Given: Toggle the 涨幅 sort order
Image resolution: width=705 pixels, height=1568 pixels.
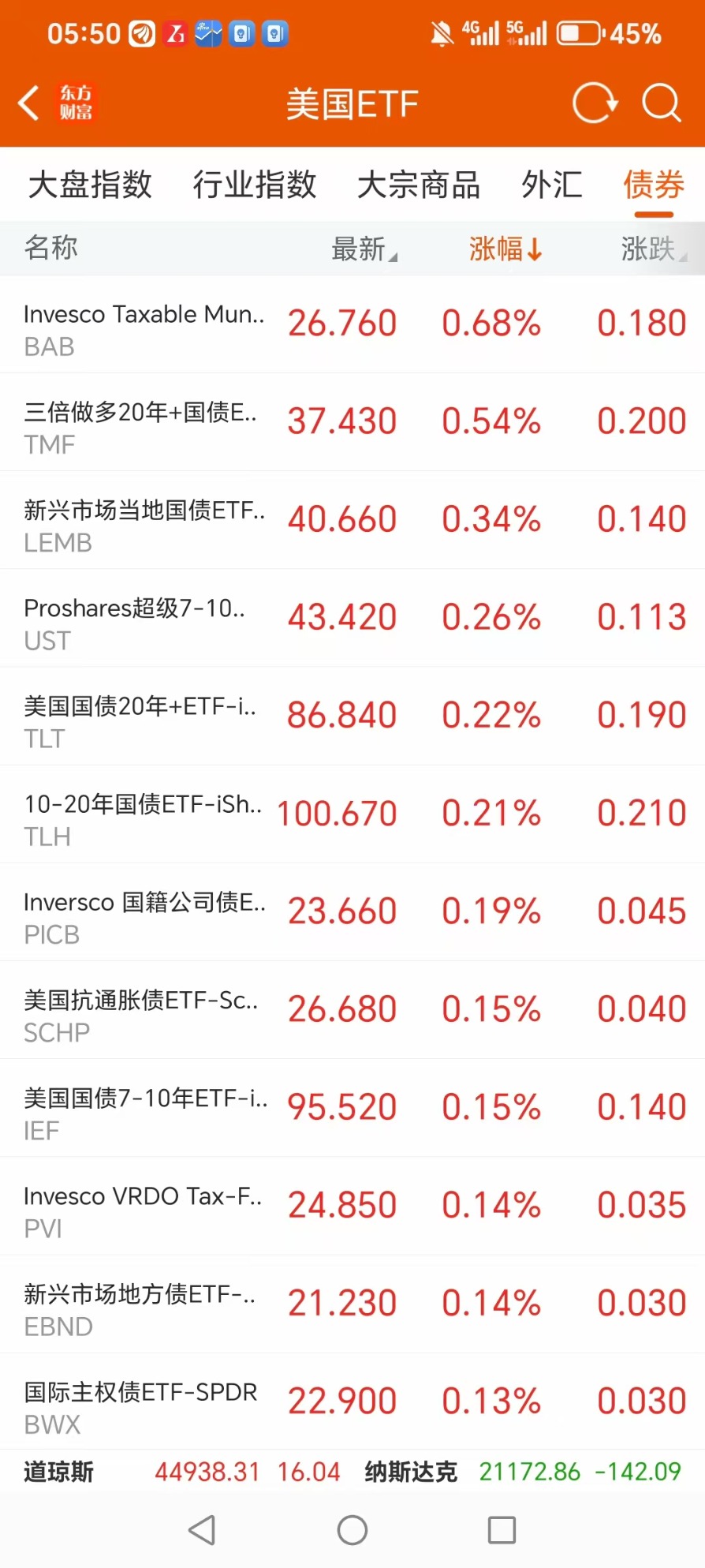Looking at the screenshot, I should coord(505,249).
